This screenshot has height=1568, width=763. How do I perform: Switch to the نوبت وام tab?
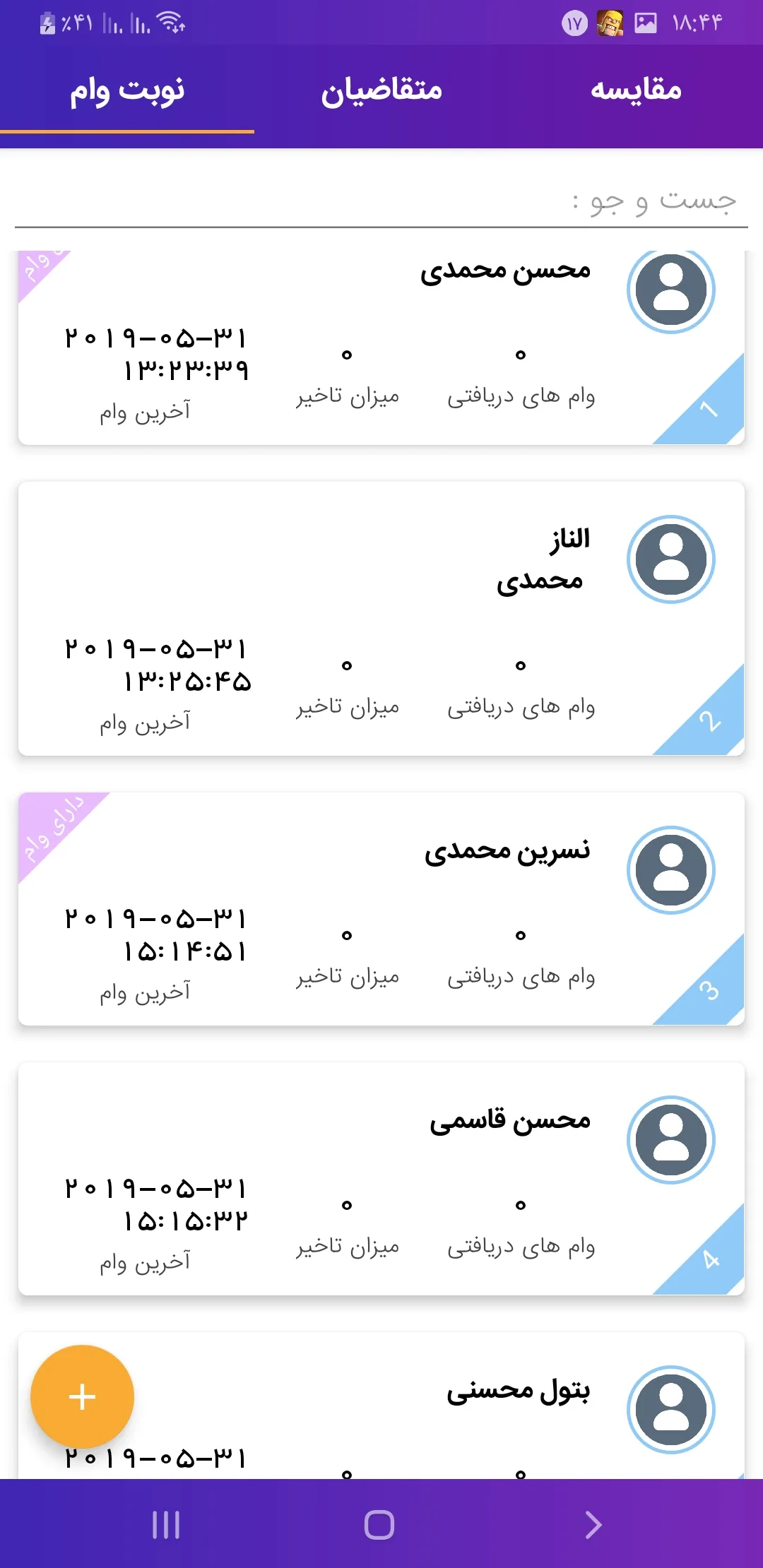coord(127,92)
